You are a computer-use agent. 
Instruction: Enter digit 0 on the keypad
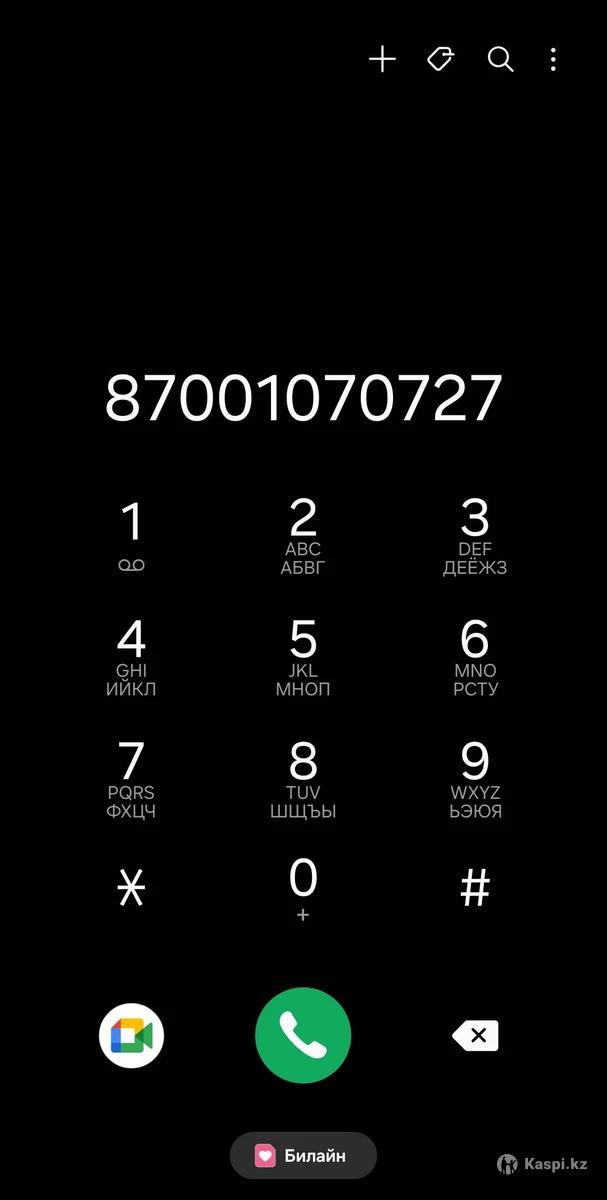(x=303, y=888)
